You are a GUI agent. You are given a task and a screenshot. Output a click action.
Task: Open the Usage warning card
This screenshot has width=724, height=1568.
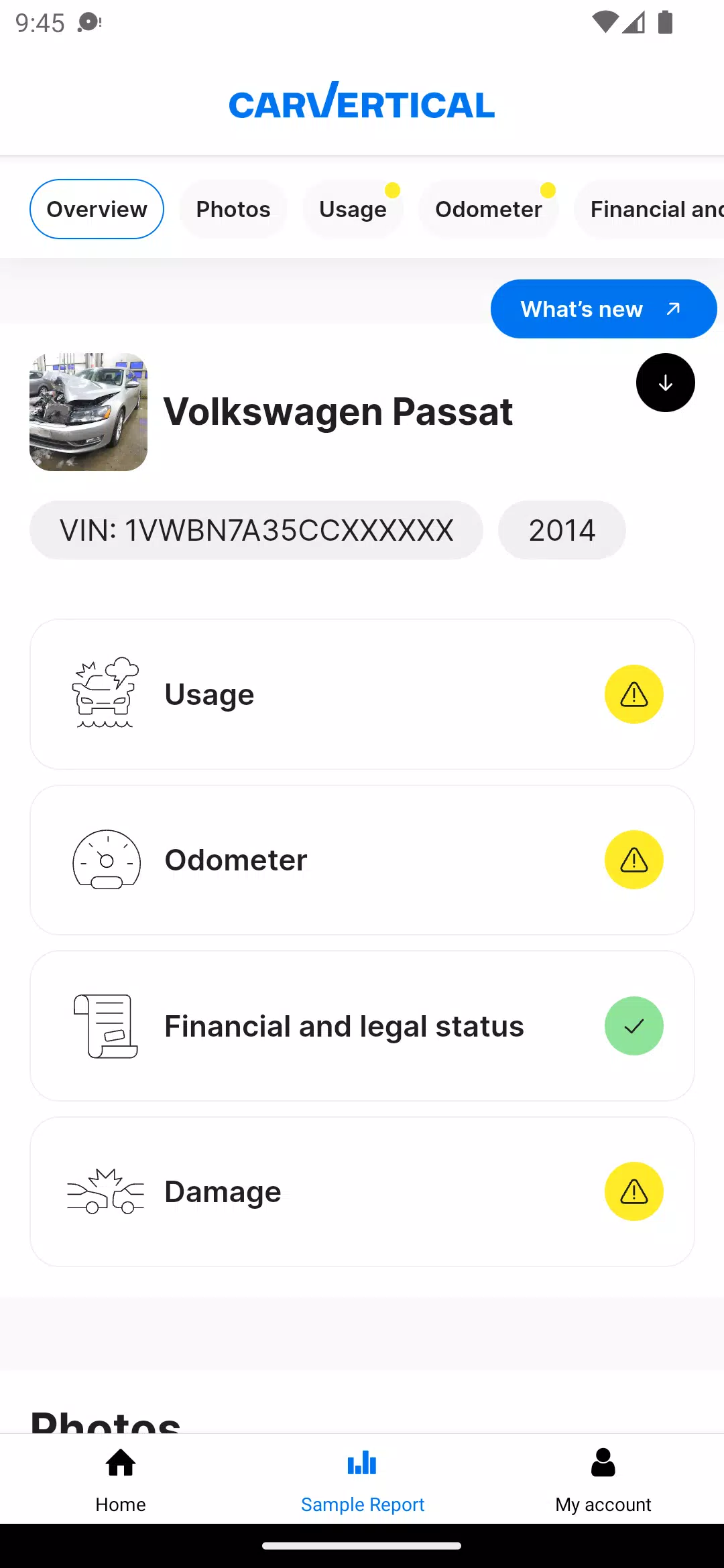(x=362, y=694)
